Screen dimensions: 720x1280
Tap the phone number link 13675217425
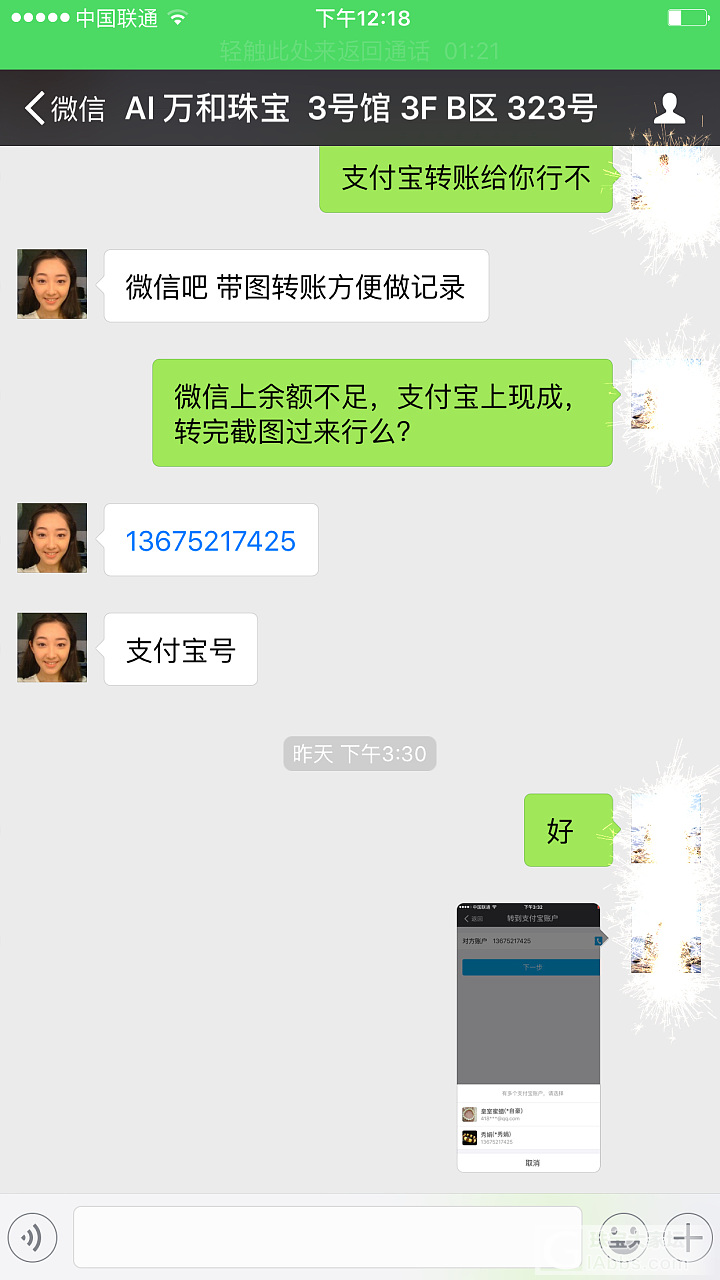(x=211, y=541)
